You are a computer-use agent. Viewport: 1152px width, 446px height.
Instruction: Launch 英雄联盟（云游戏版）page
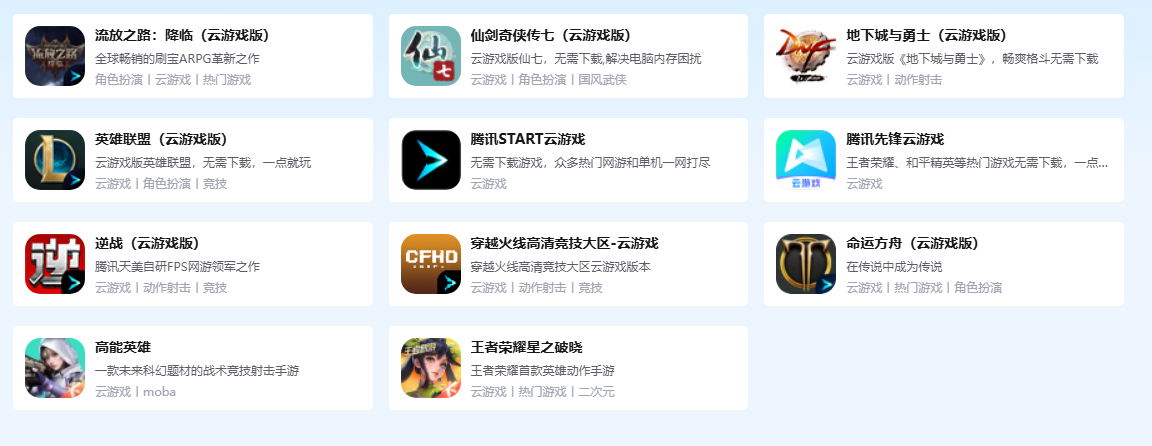coord(192,160)
